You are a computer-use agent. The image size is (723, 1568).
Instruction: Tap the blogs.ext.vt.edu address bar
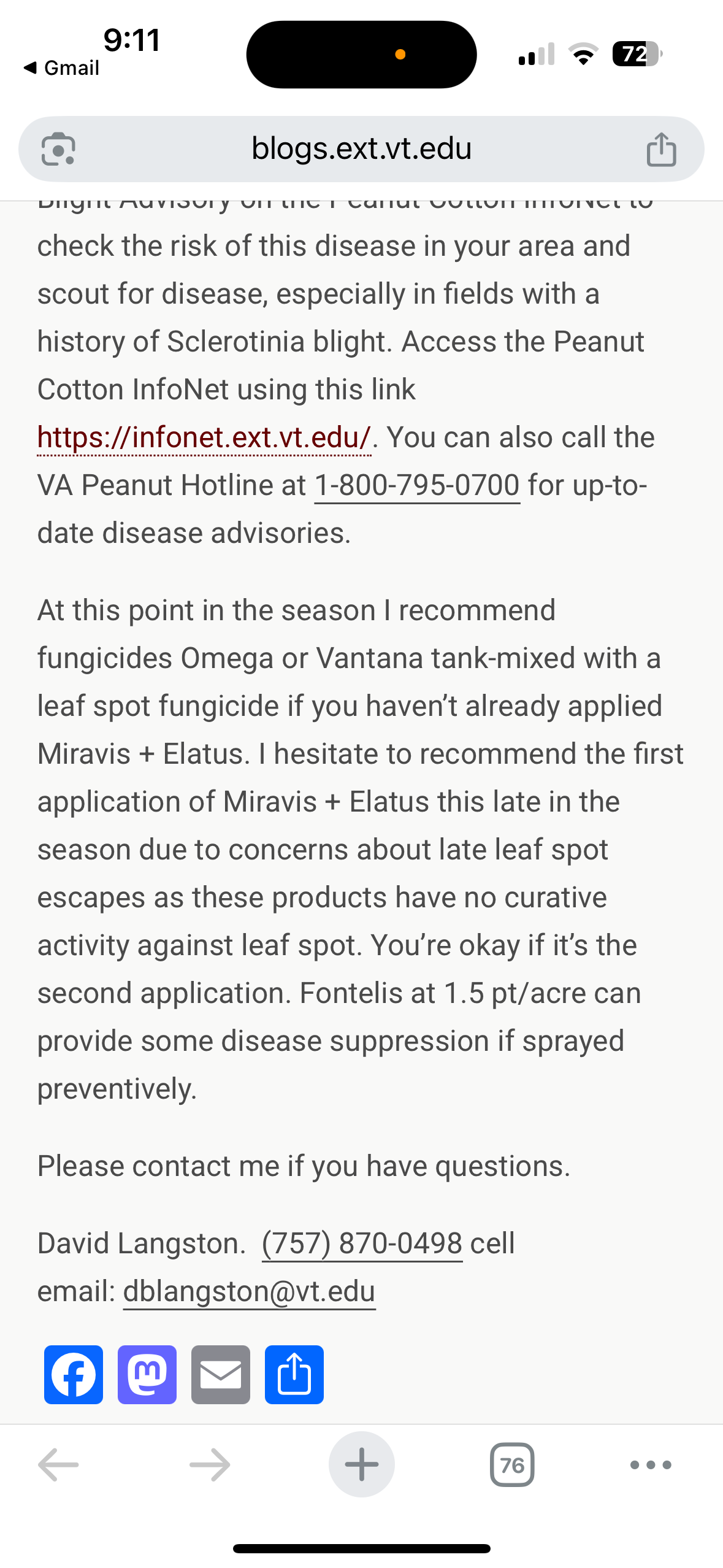361,149
